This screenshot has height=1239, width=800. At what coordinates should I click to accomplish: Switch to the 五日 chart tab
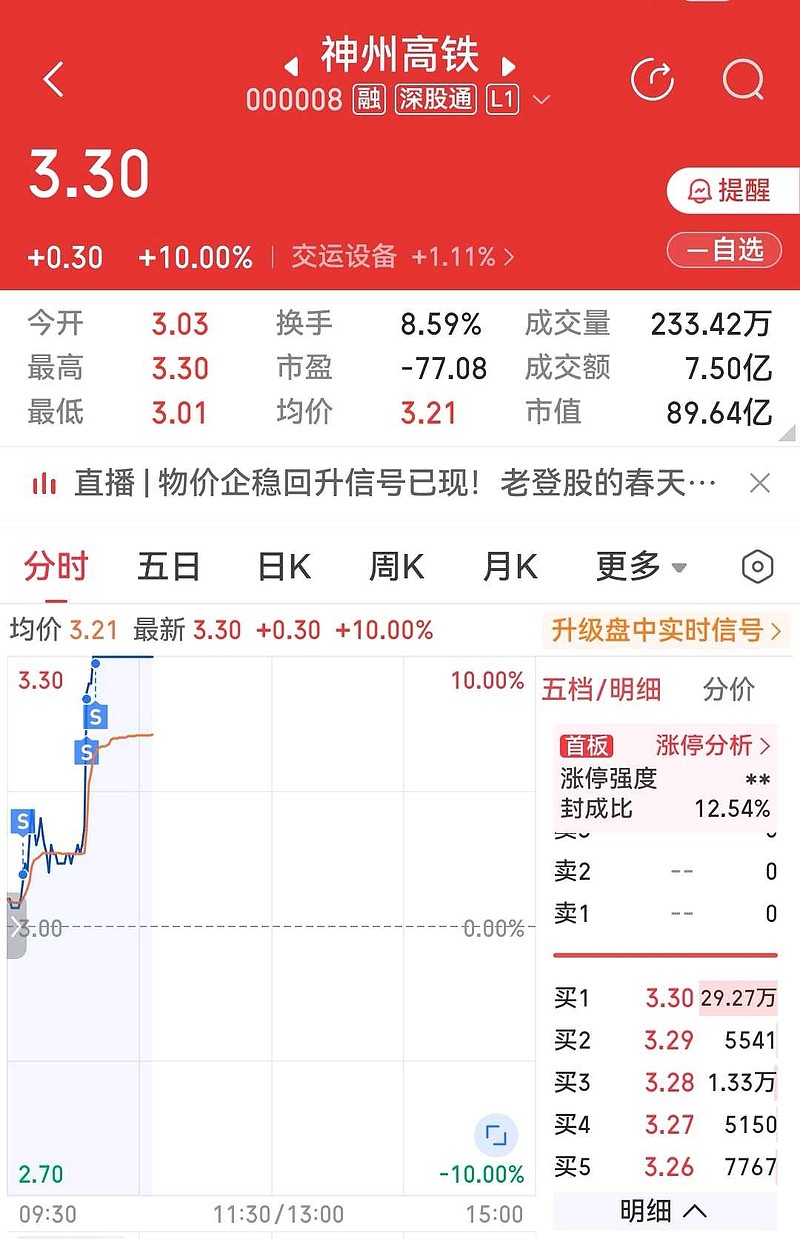click(x=168, y=567)
